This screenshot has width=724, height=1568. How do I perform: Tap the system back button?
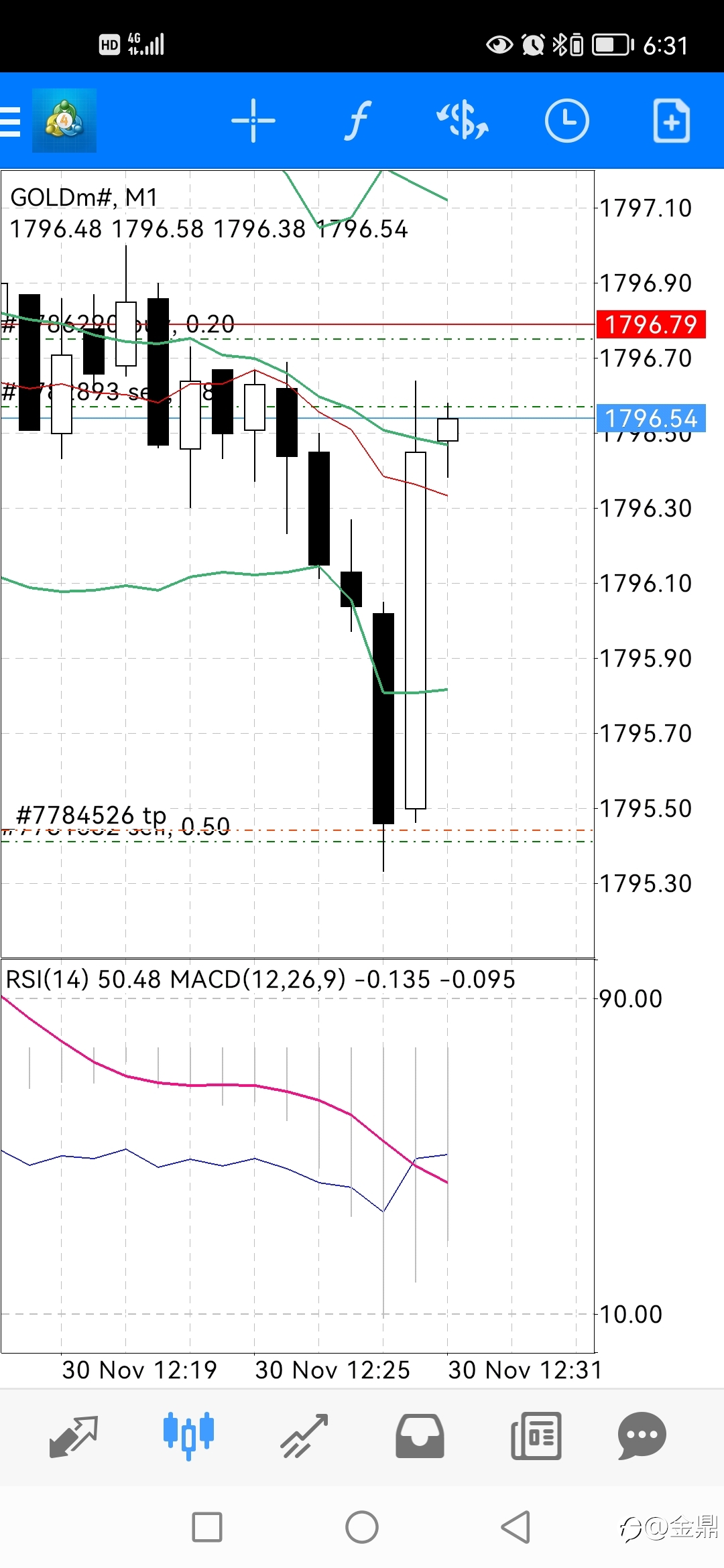[x=516, y=1527]
